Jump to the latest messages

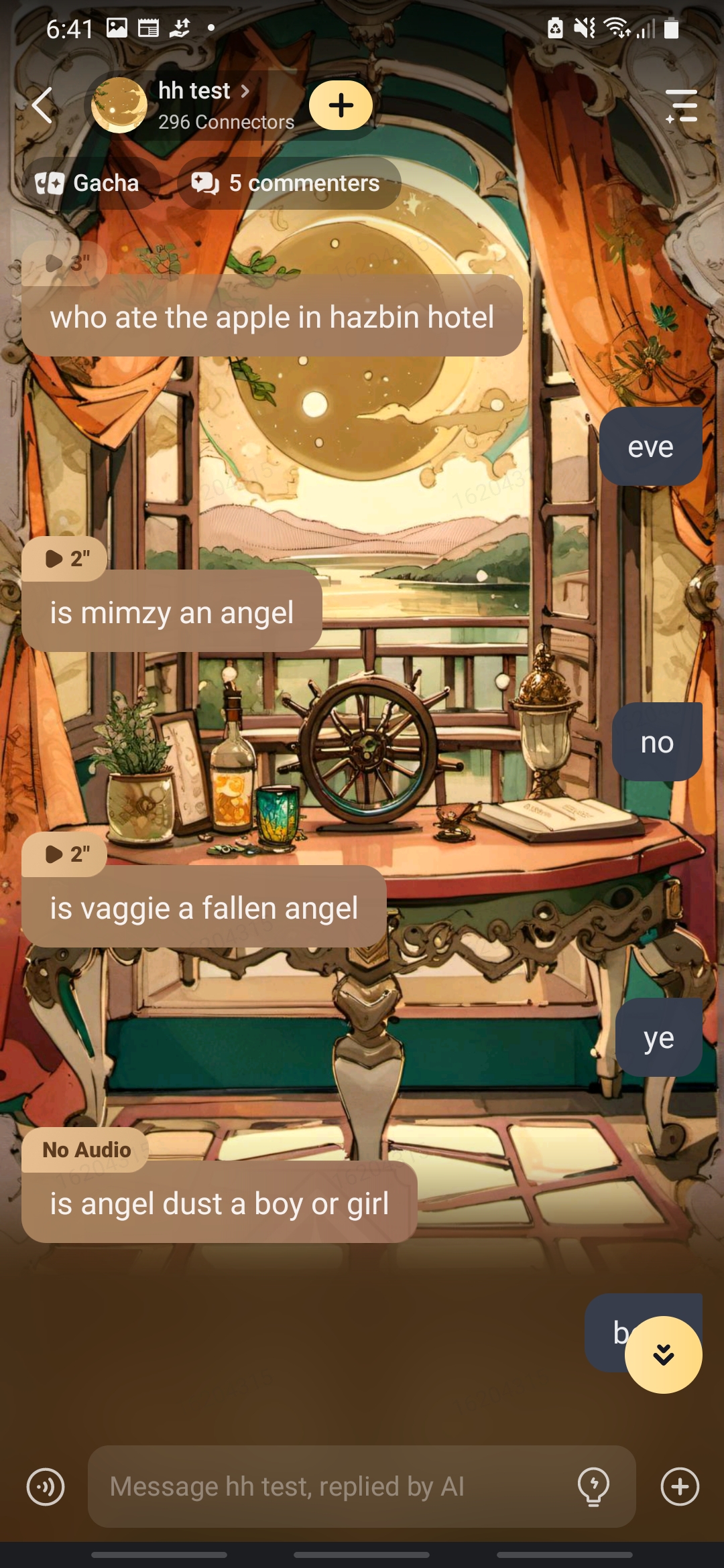coord(663,1355)
